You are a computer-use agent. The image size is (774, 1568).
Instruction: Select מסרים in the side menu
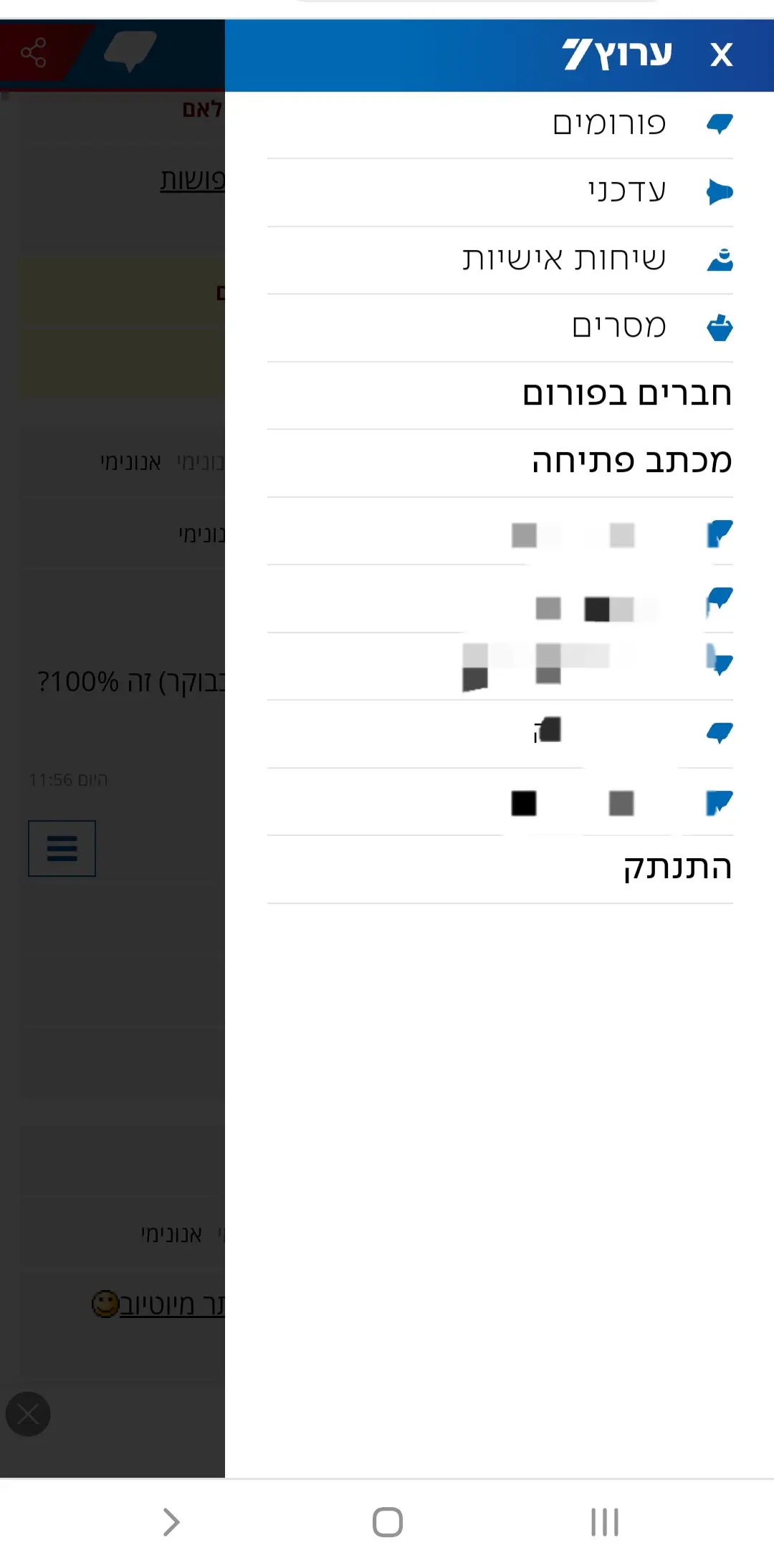coord(619,327)
